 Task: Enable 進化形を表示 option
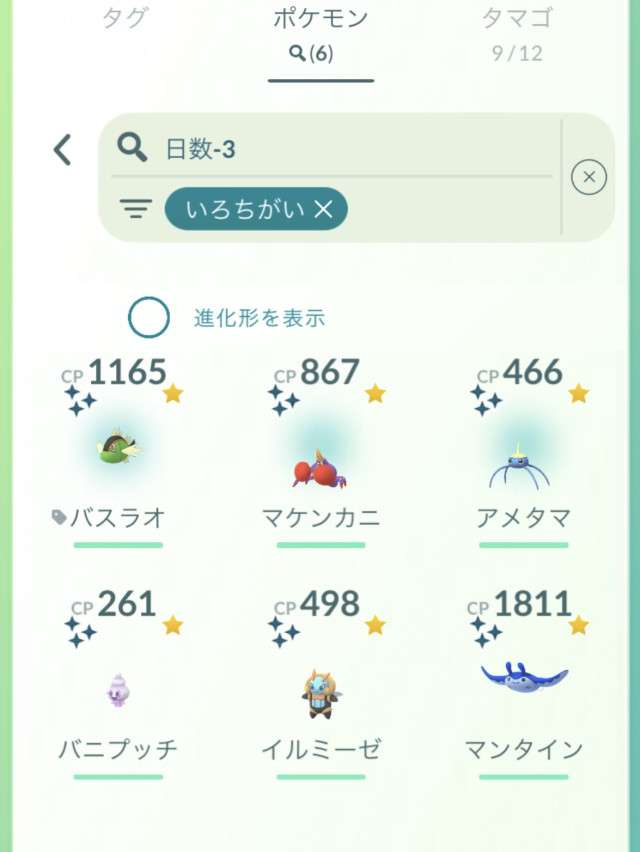149,318
